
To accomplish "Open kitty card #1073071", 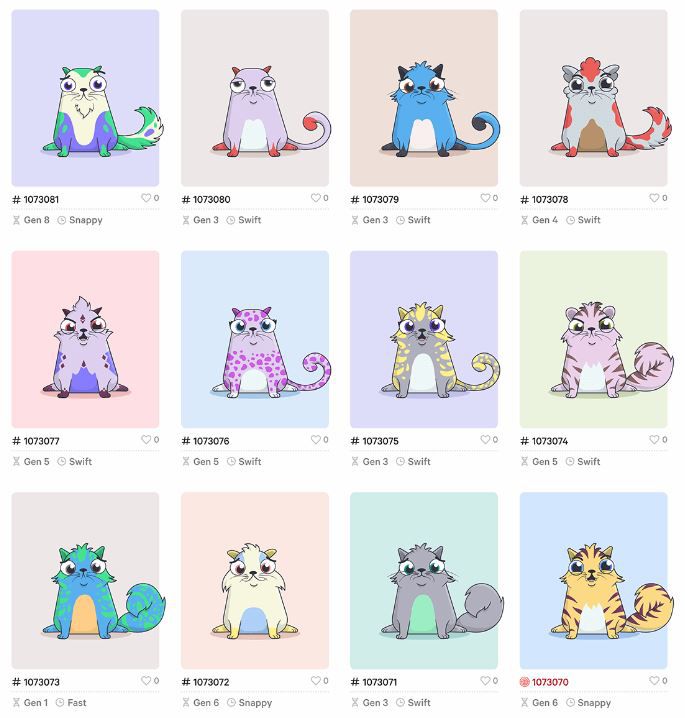I will (424, 580).
